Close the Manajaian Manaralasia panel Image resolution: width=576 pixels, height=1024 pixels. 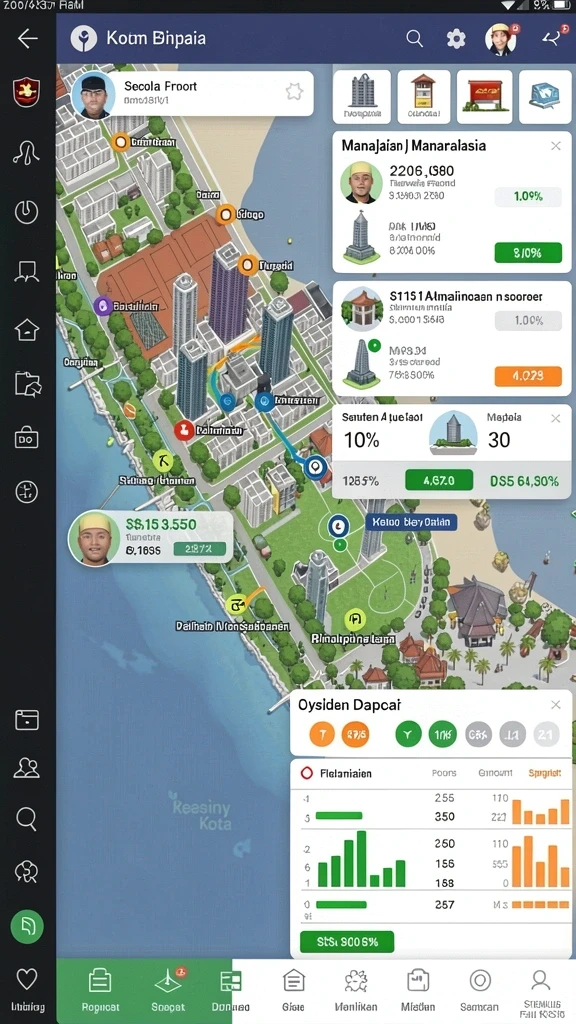(x=556, y=146)
